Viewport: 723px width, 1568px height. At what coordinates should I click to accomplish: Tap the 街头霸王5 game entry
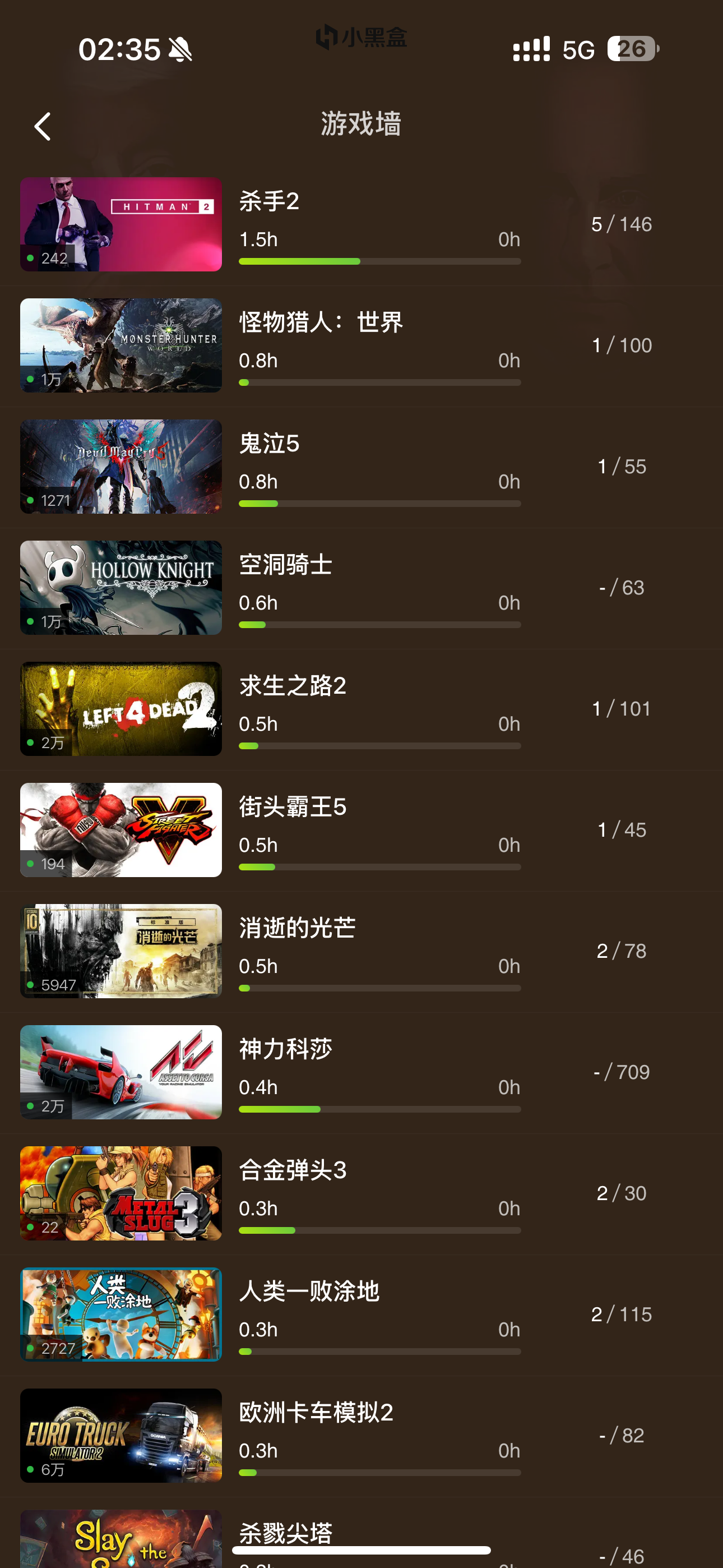click(361, 830)
